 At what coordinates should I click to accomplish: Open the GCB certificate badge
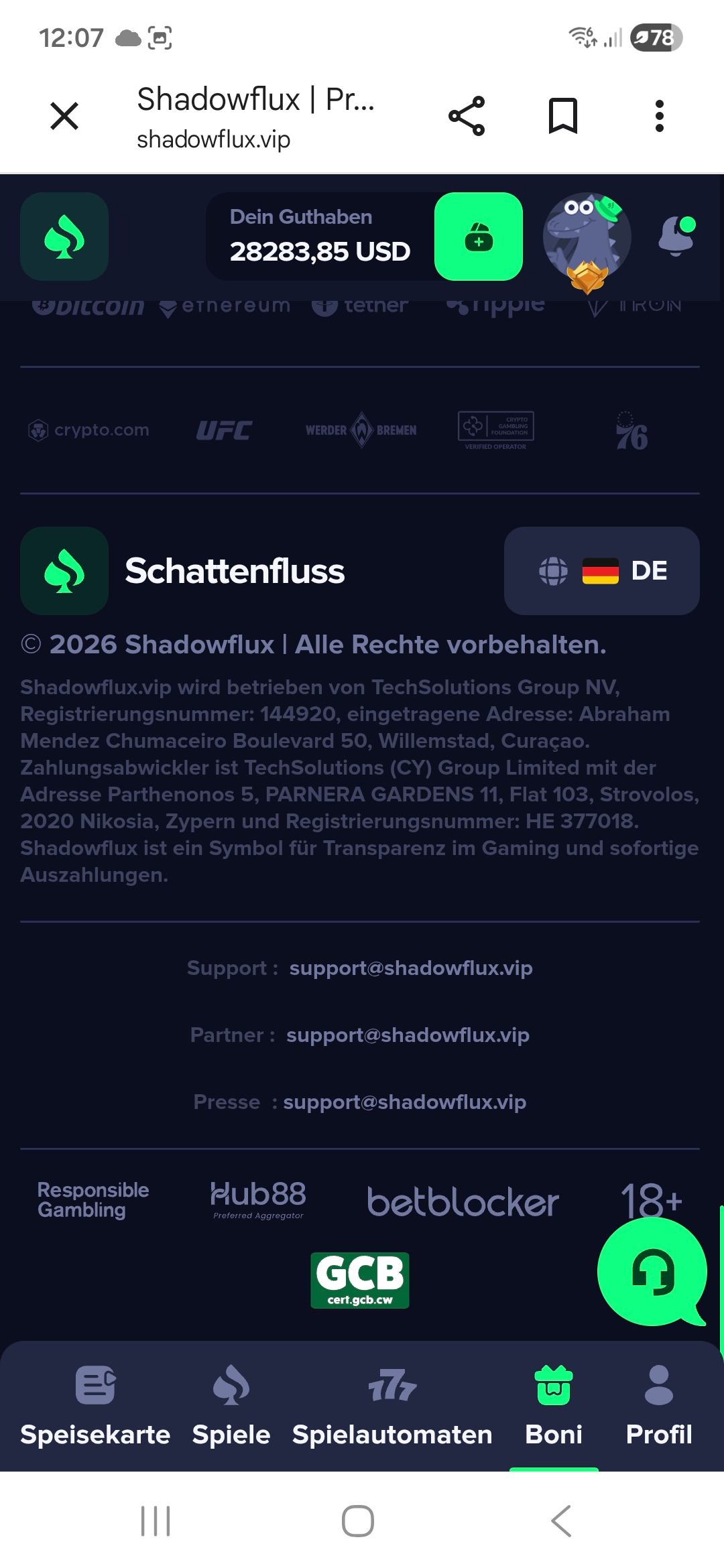point(360,1280)
